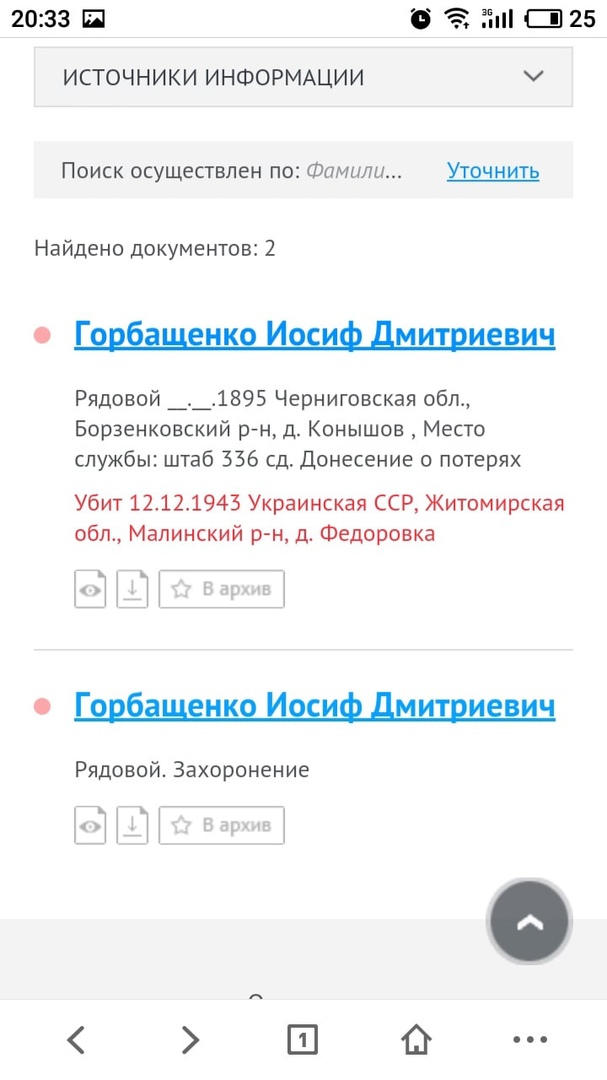The width and height of the screenshot is (607, 1080).
Task: View the document of the Донесение о потерях record
Action: pos(90,589)
